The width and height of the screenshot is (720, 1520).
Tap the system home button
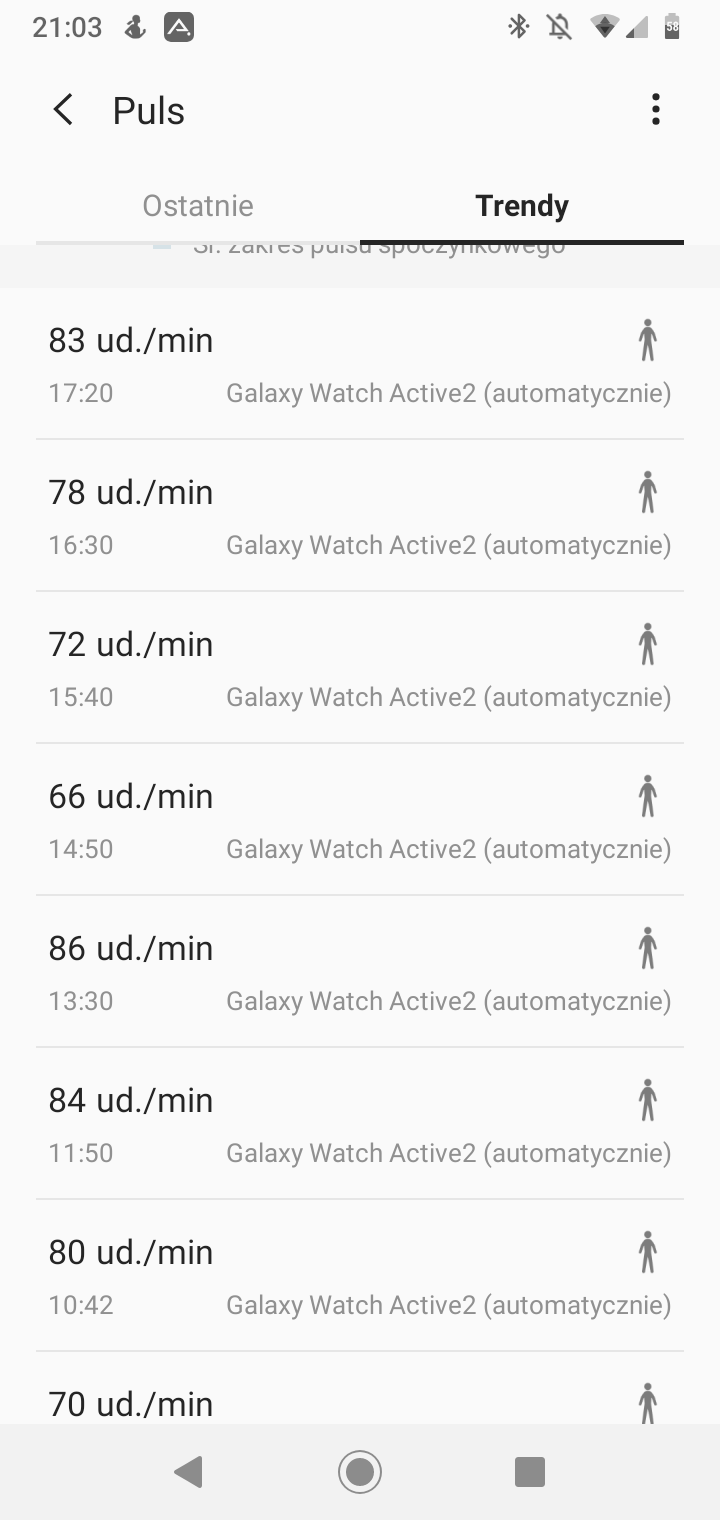360,1472
